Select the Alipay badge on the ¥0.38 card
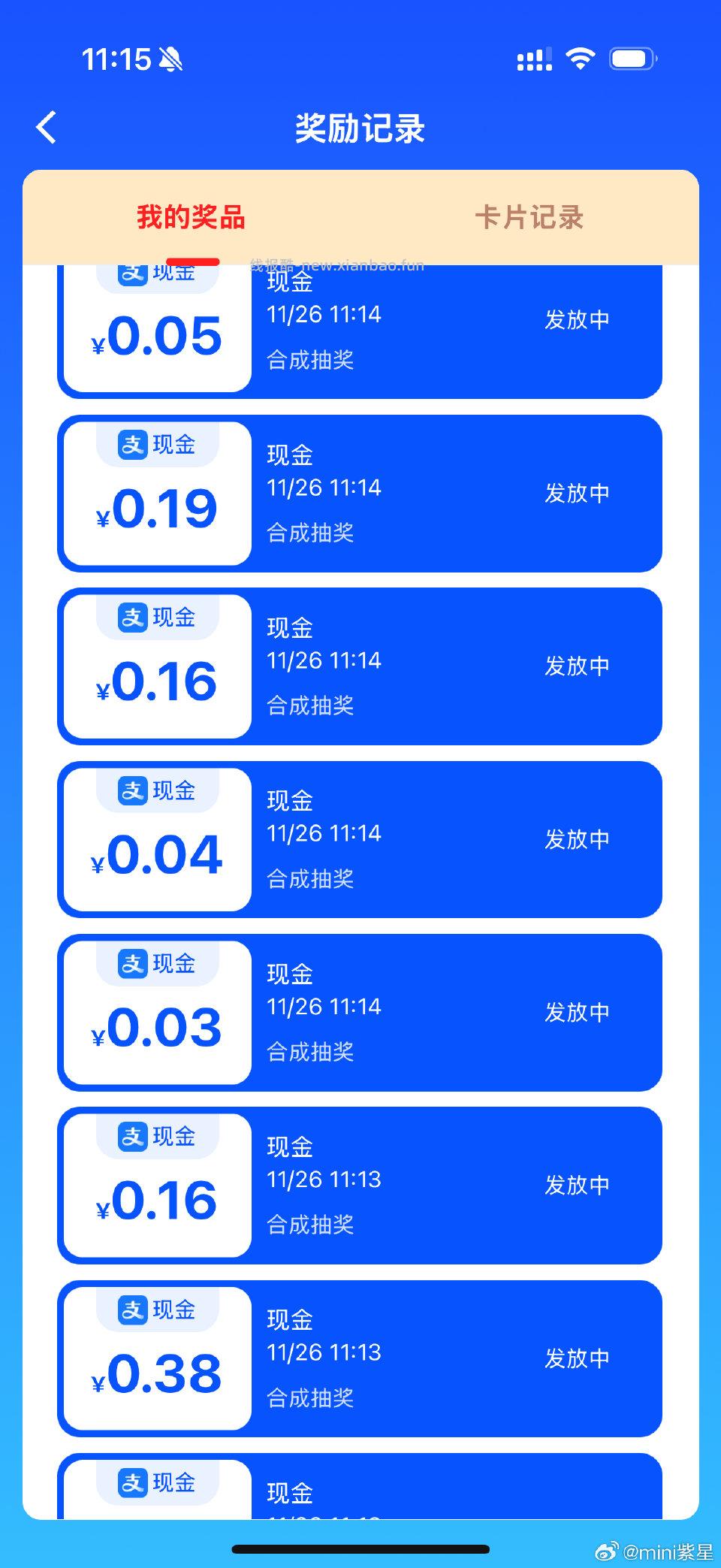 [x=132, y=1310]
